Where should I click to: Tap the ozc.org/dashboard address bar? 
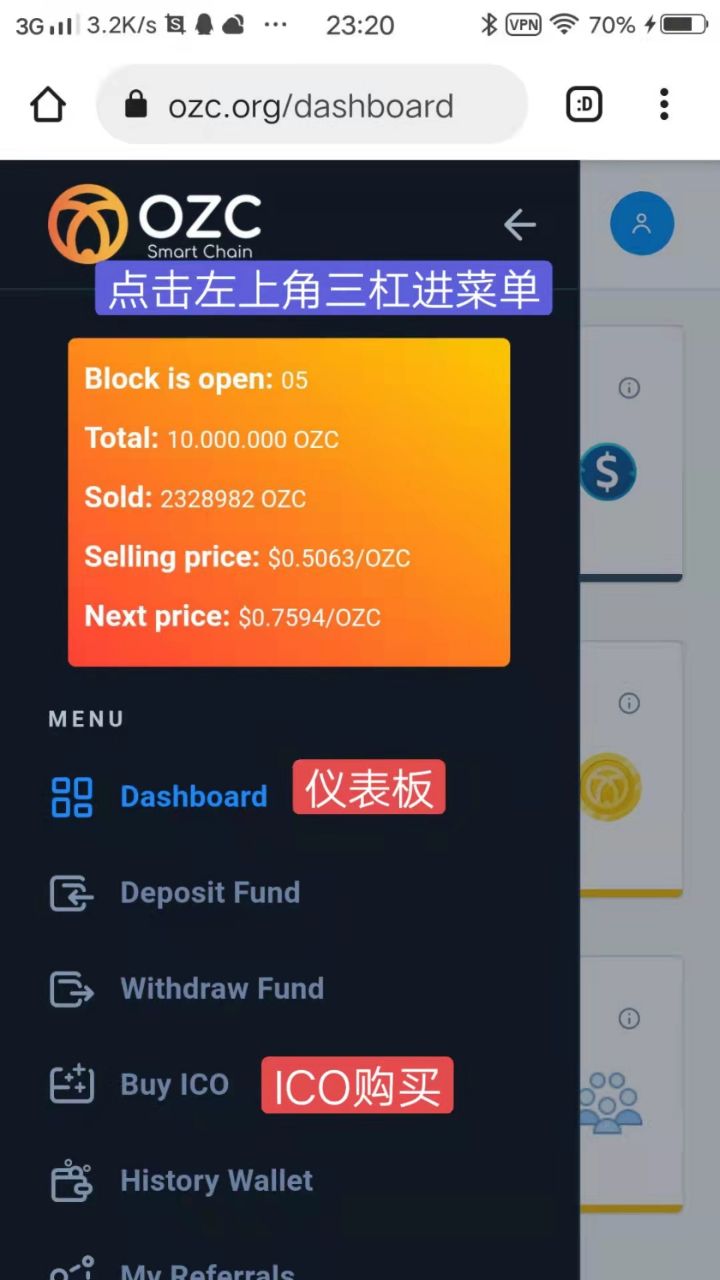click(311, 105)
